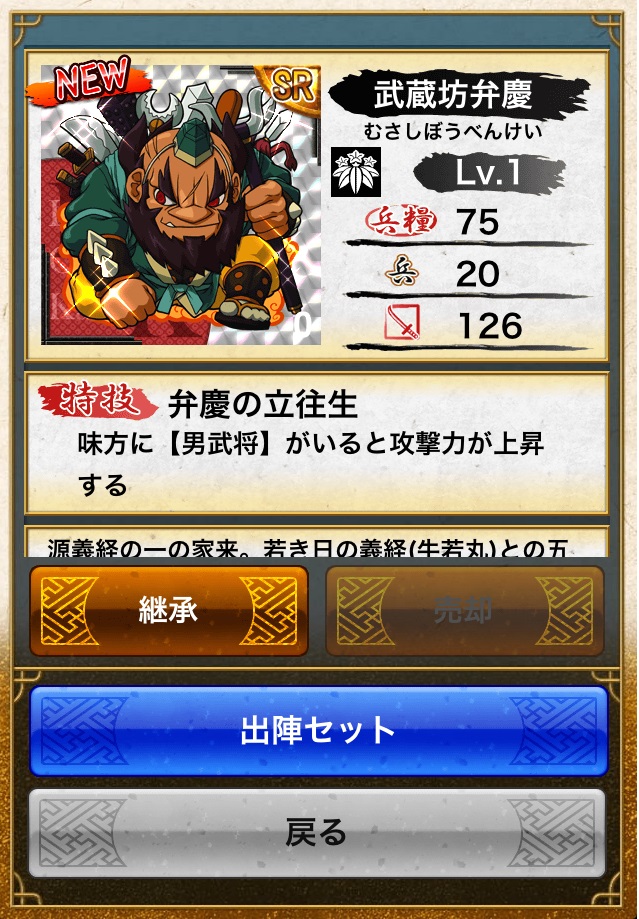Go back with the 戻る button
Image resolution: width=639 pixels, height=919 pixels.
(317, 832)
